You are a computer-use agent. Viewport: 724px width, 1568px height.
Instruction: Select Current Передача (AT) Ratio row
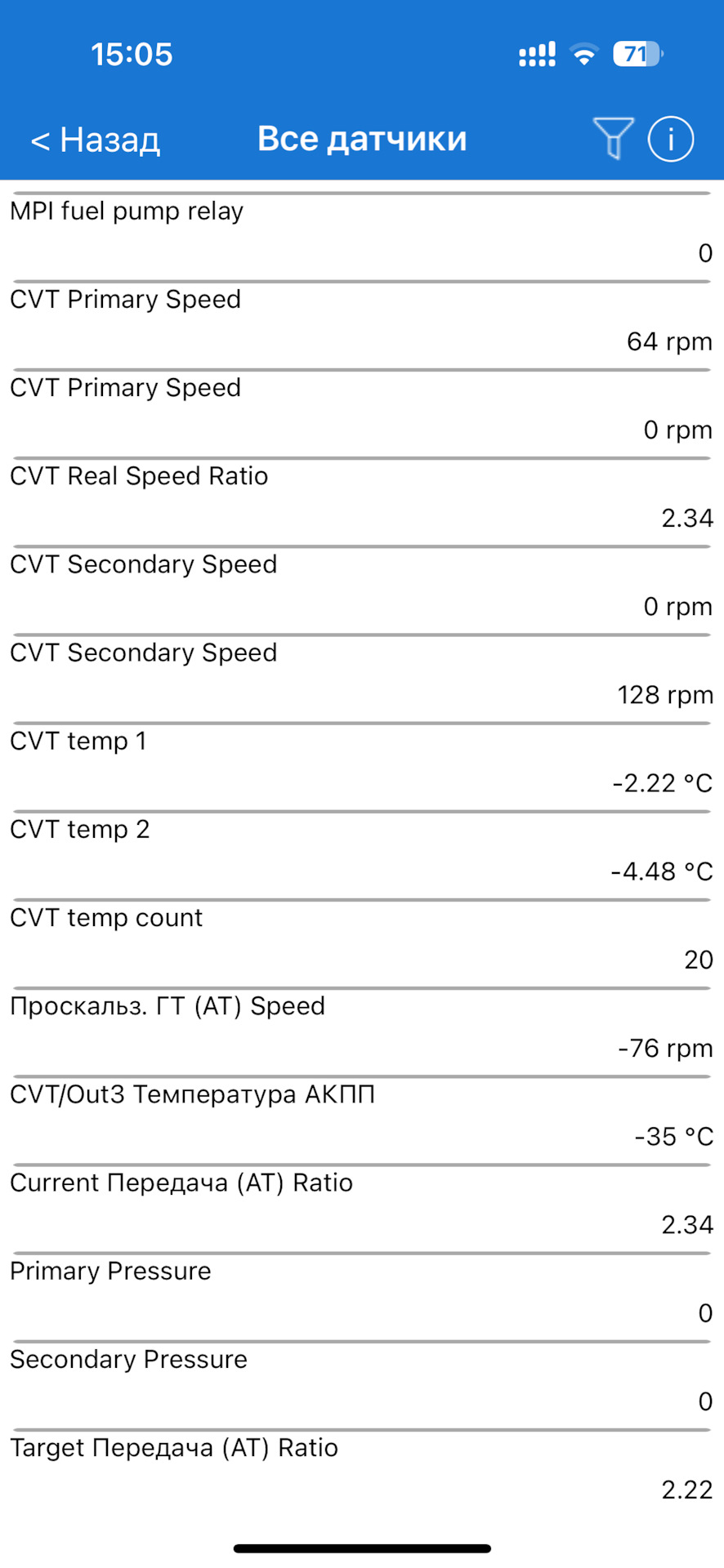[362, 1208]
